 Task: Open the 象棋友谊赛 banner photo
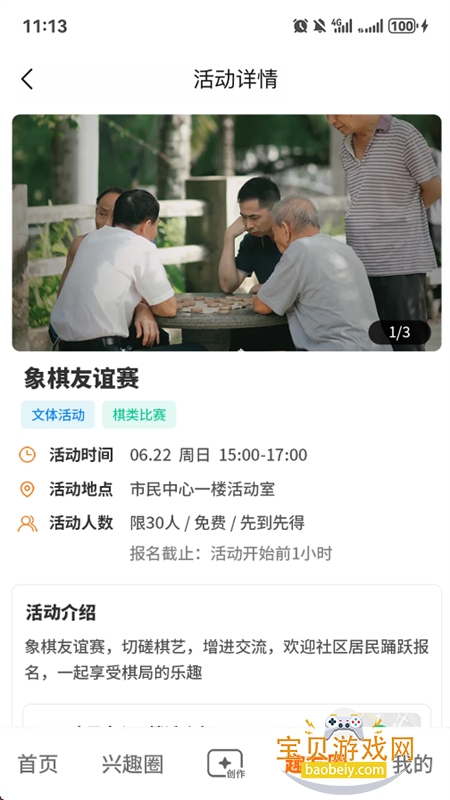pyautogui.click(x=227, y=233)
